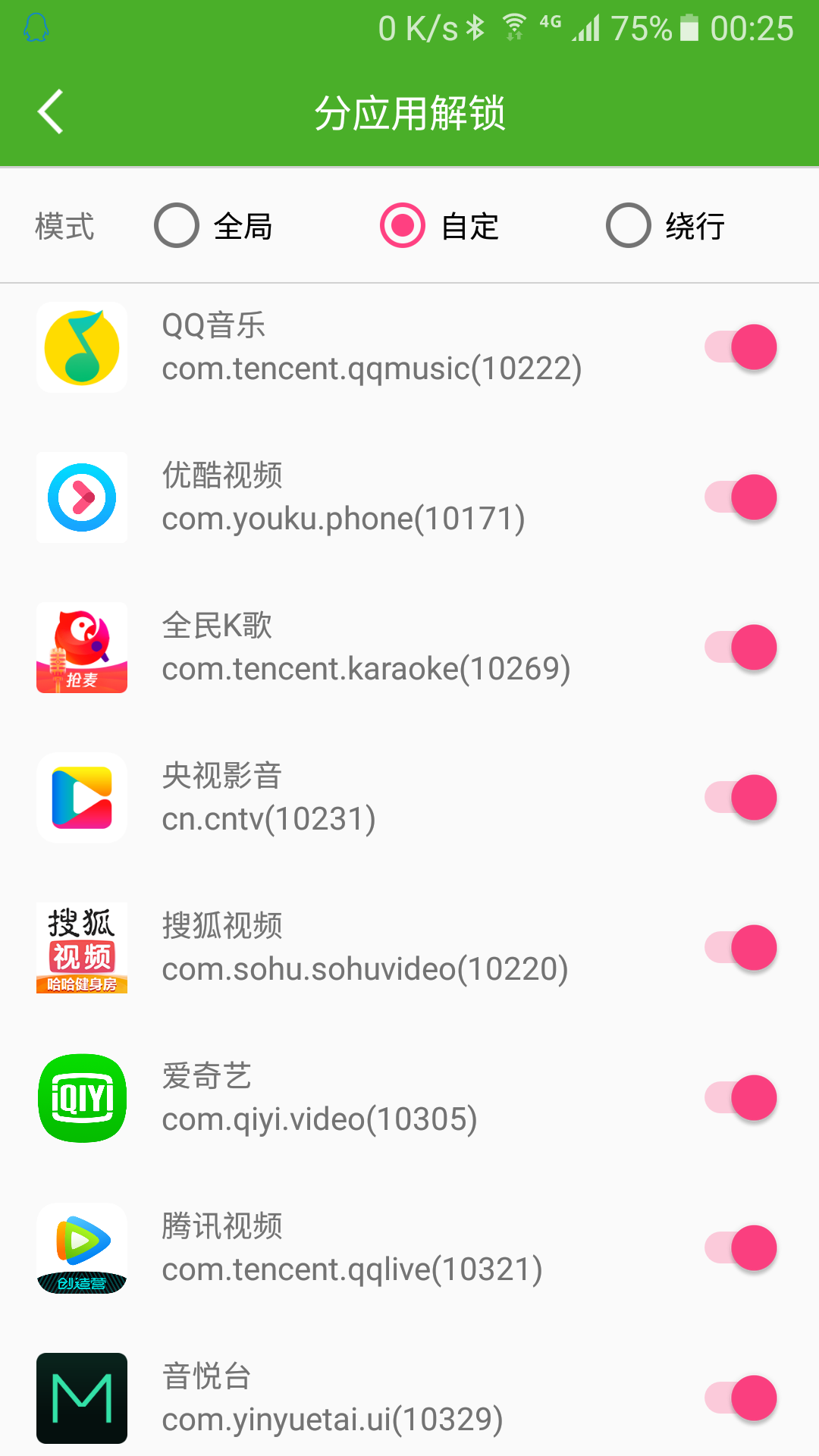819x1456 pixels.
Task: Select the 音悦台 M icon
Action: (x=81, y=1398)
